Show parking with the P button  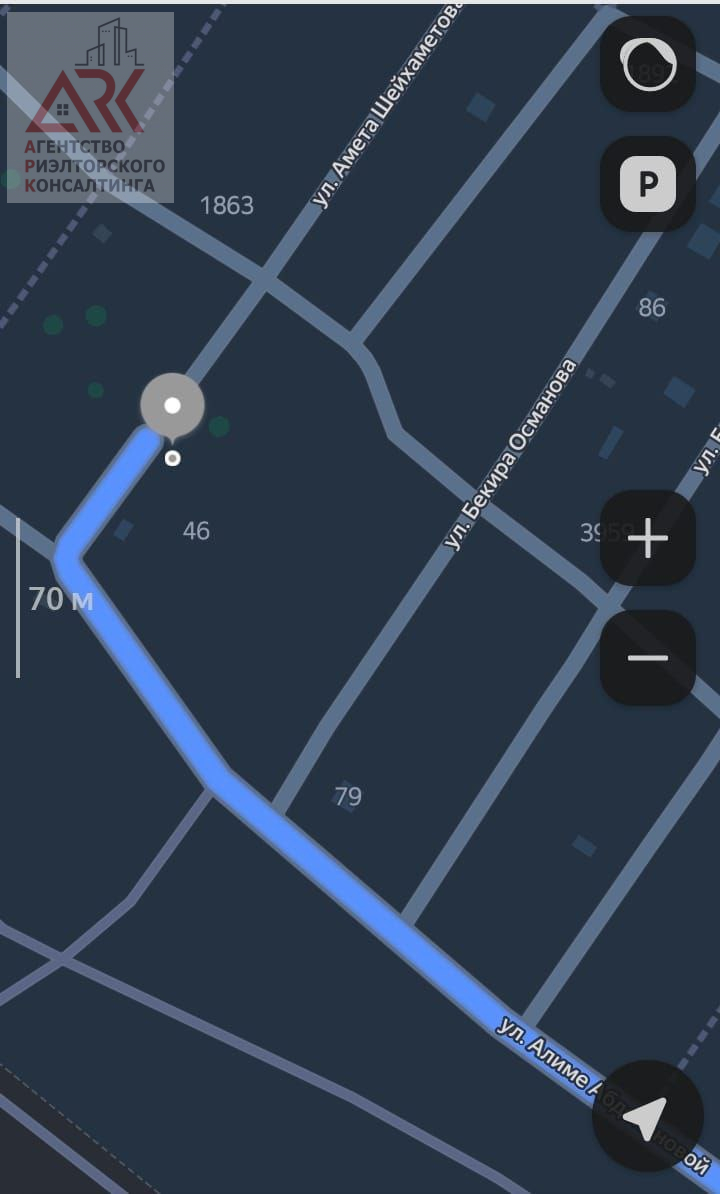point(648,185)
